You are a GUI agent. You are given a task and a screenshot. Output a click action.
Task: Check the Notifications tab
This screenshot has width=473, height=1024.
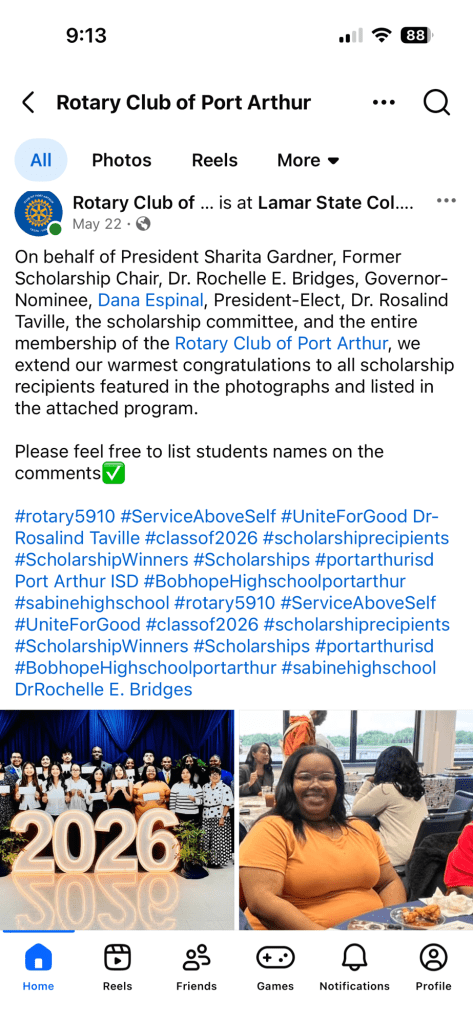click(354, 967)
